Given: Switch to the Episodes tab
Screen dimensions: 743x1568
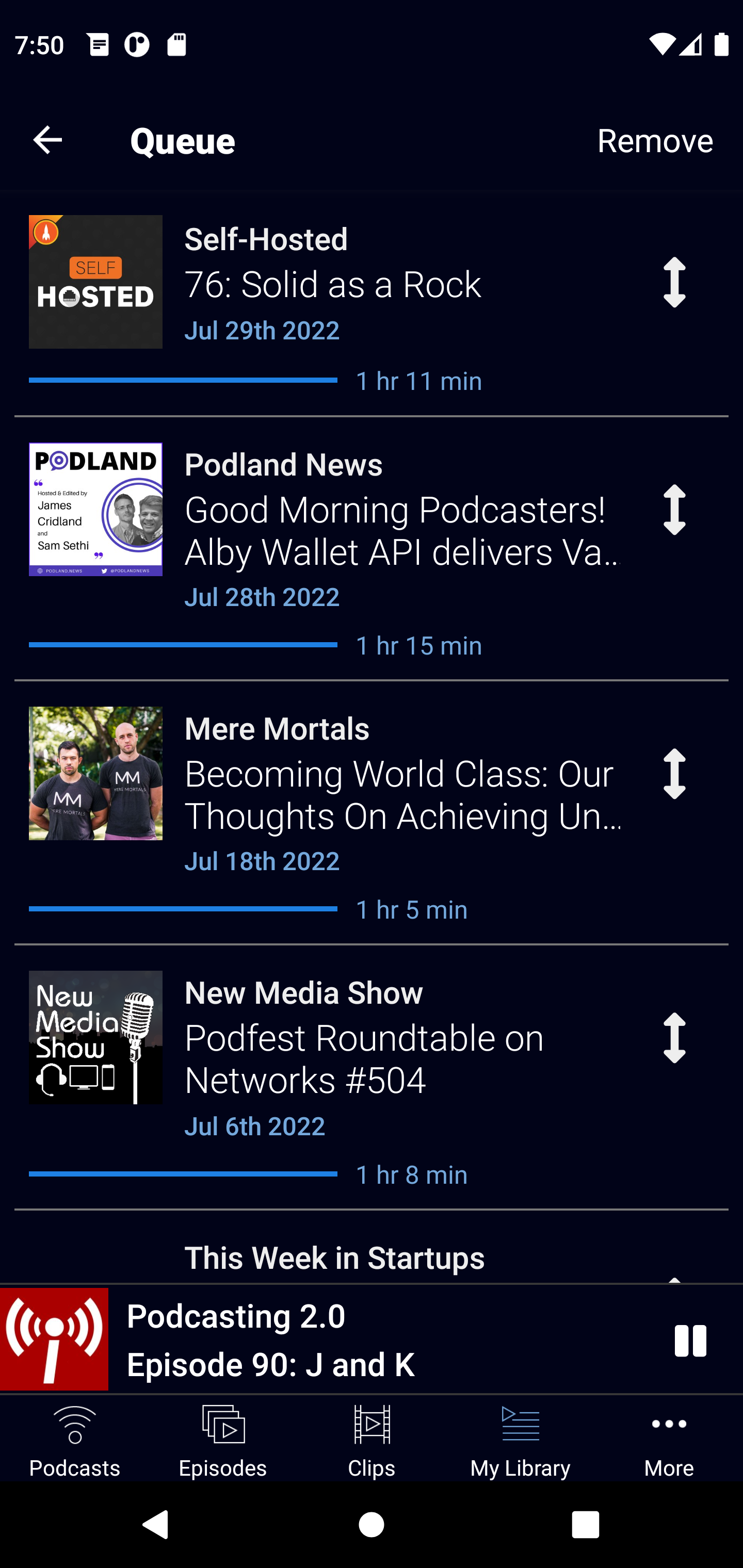Looking at the screenshot, I should click(x=223, y=1440).
